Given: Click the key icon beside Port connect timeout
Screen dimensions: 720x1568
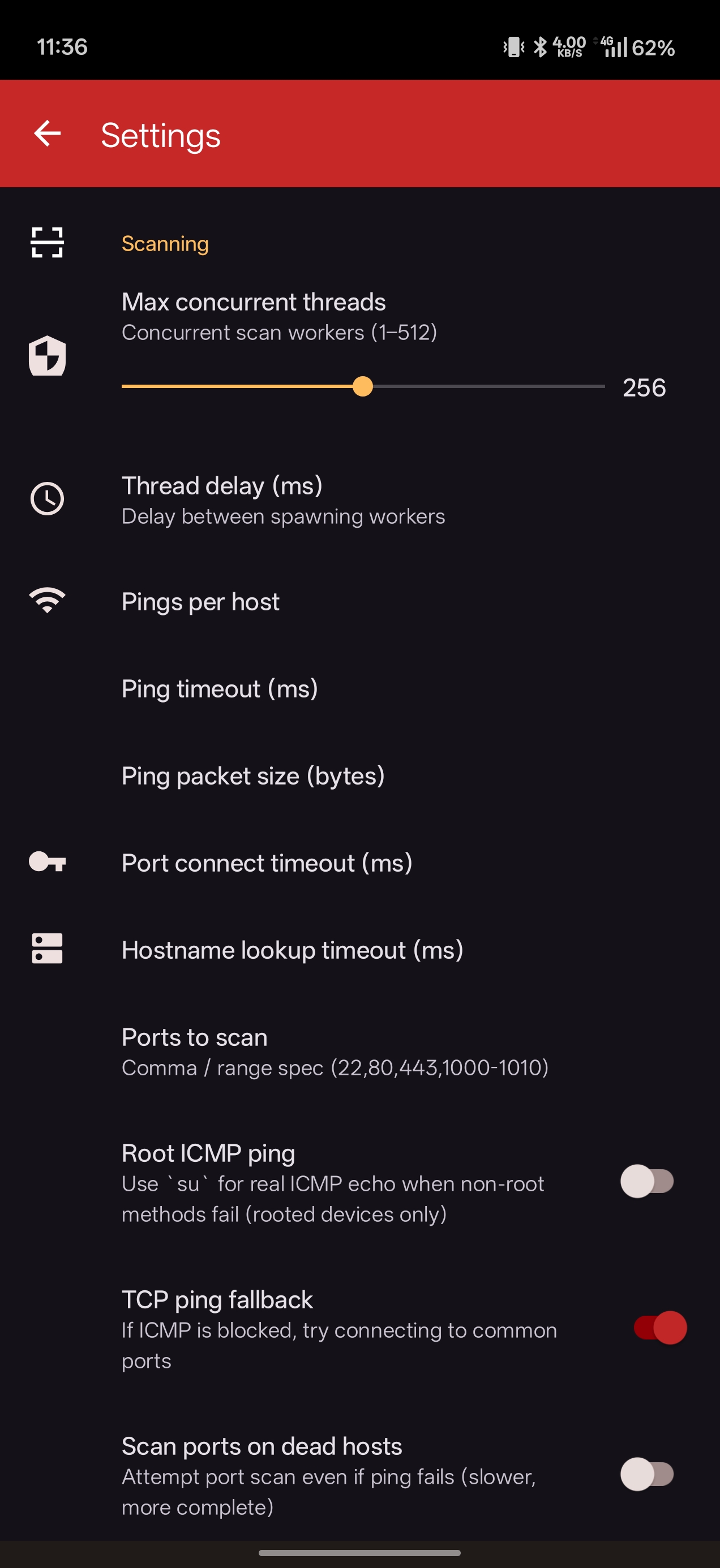Looking at the screenshot, I should [x=48, y=863].
